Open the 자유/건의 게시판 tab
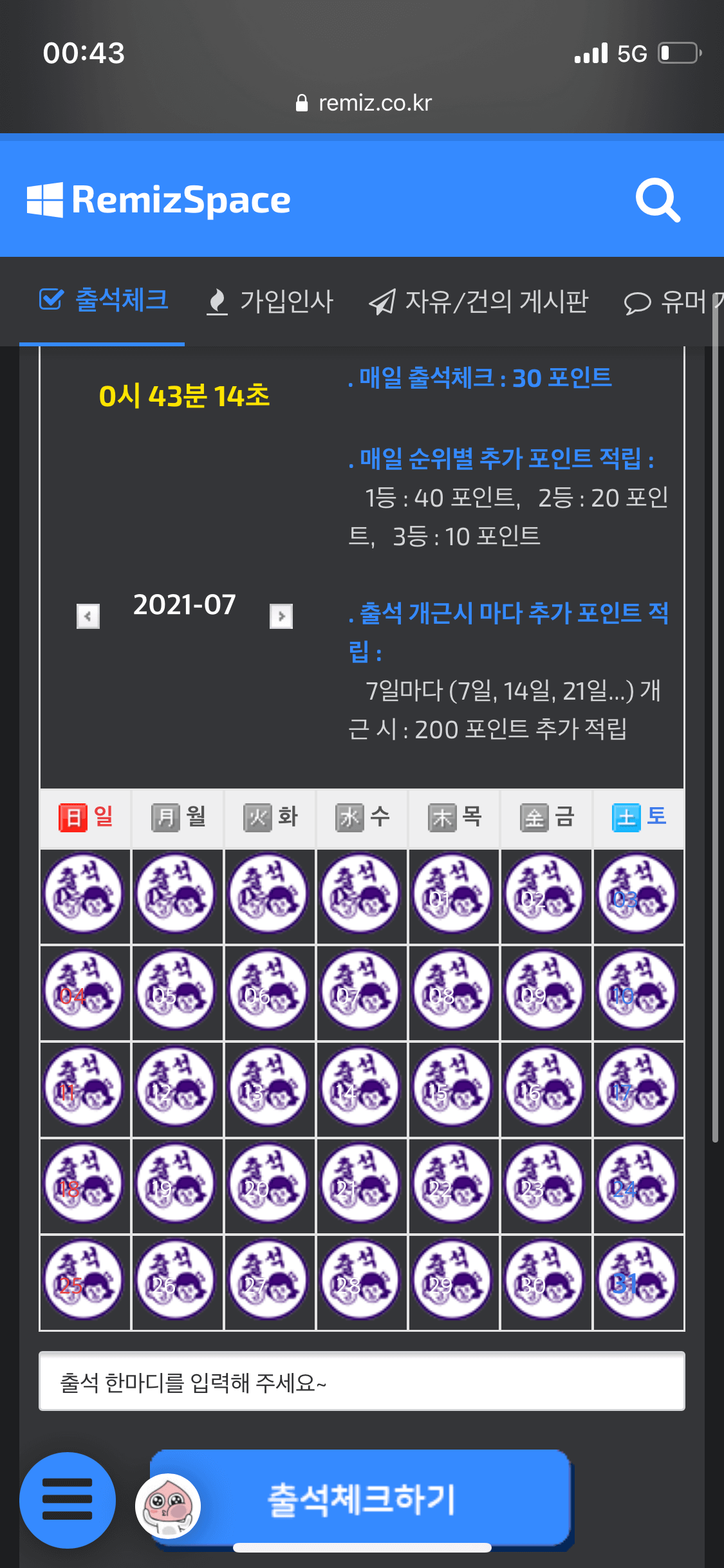Viewport: 724px width, 1568px height. [478, 301]
